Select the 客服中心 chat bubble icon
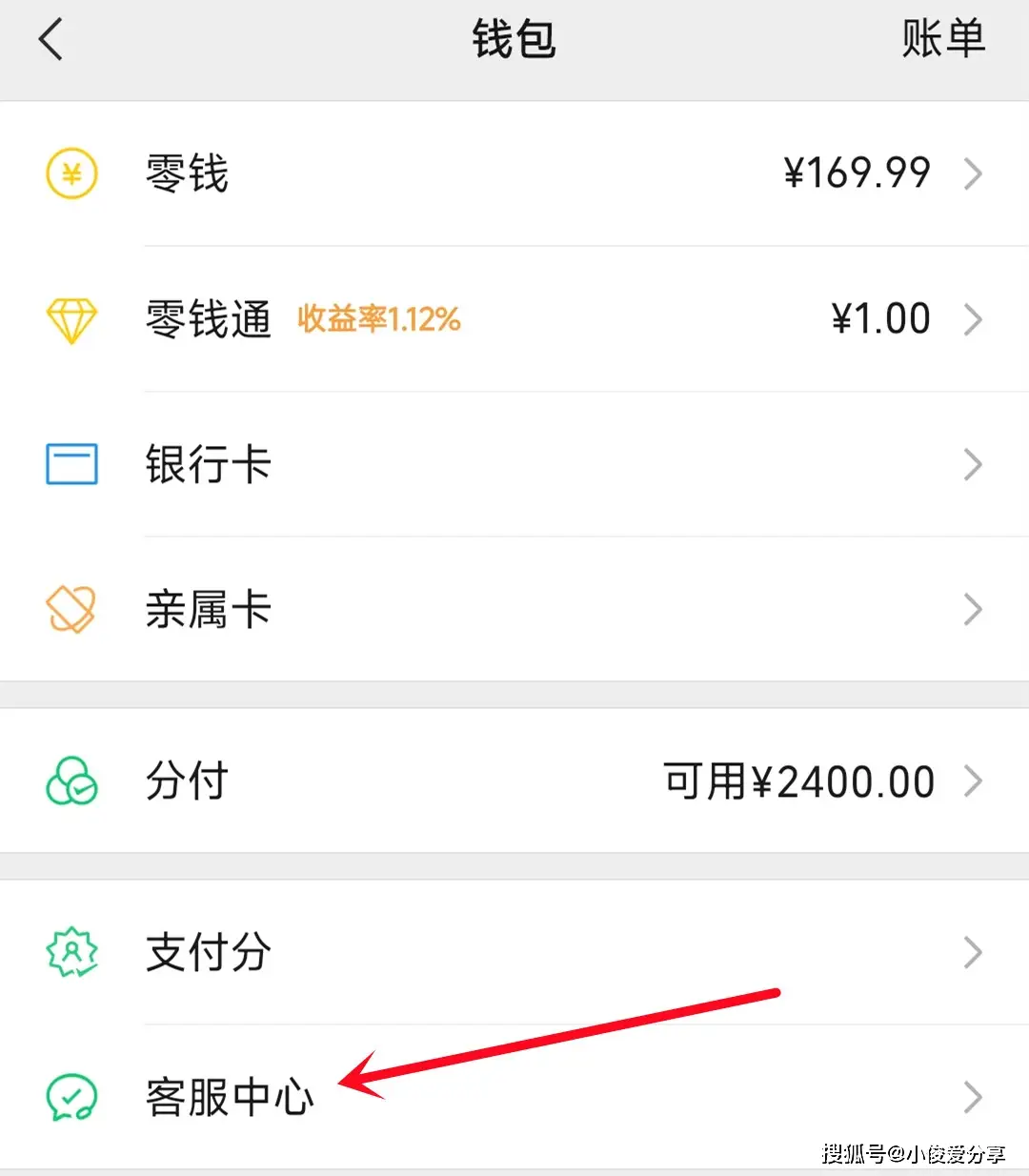 pos(71,1097)
